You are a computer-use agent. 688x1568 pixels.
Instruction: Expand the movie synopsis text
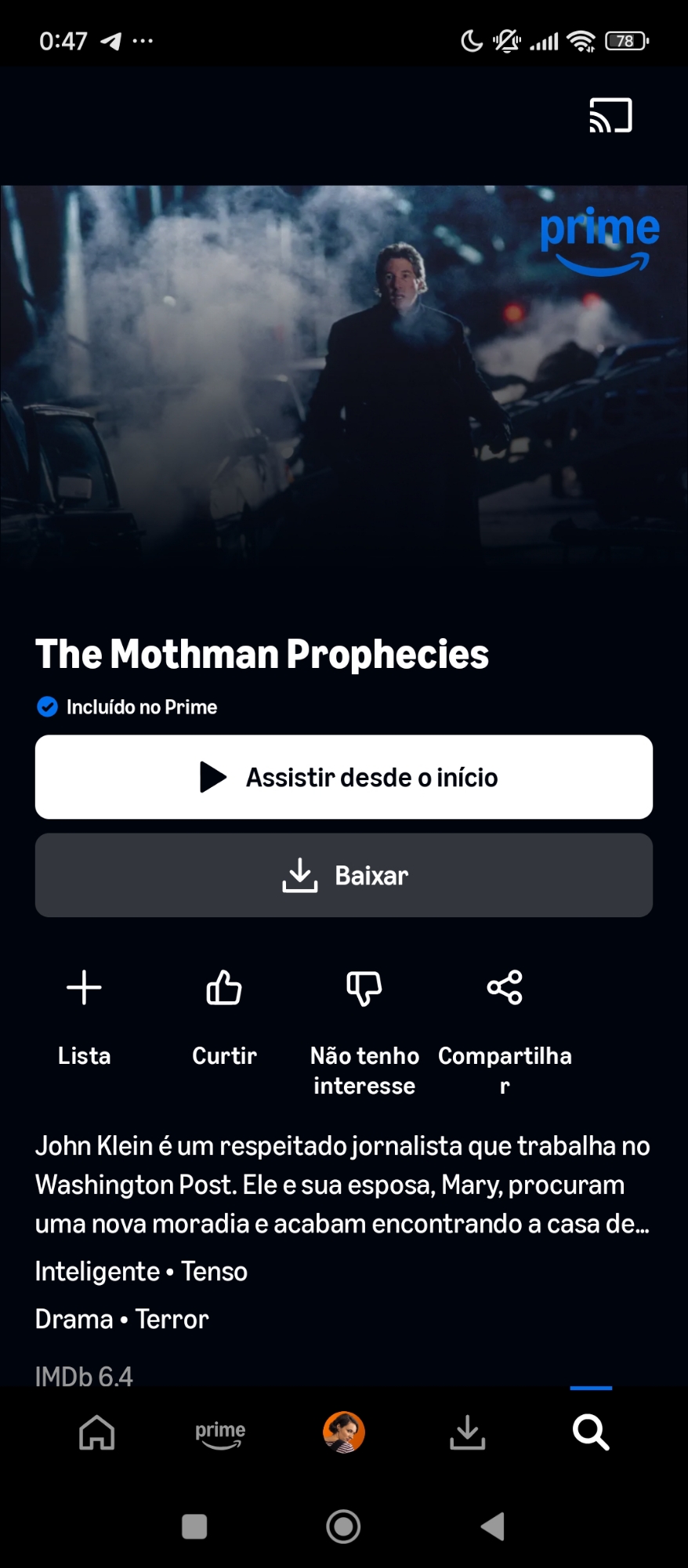342,1185
